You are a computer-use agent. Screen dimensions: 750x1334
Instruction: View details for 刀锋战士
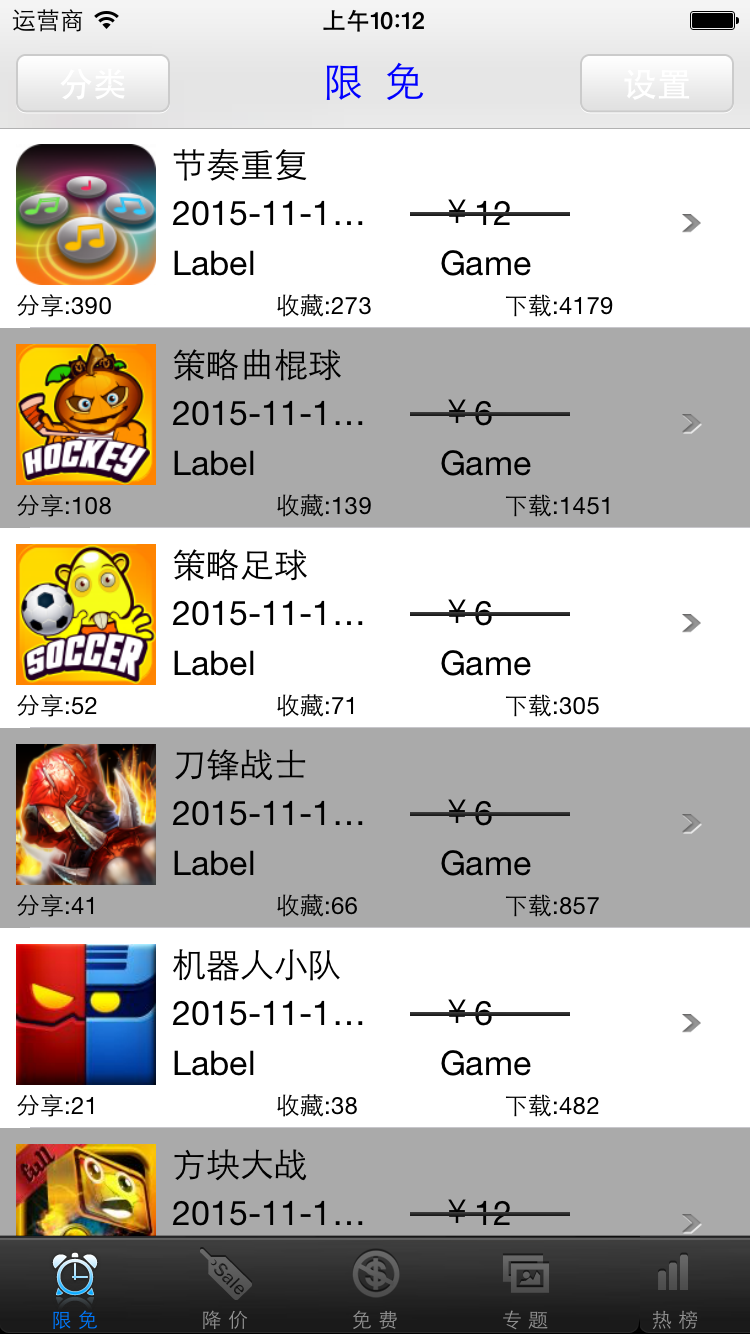375,828
